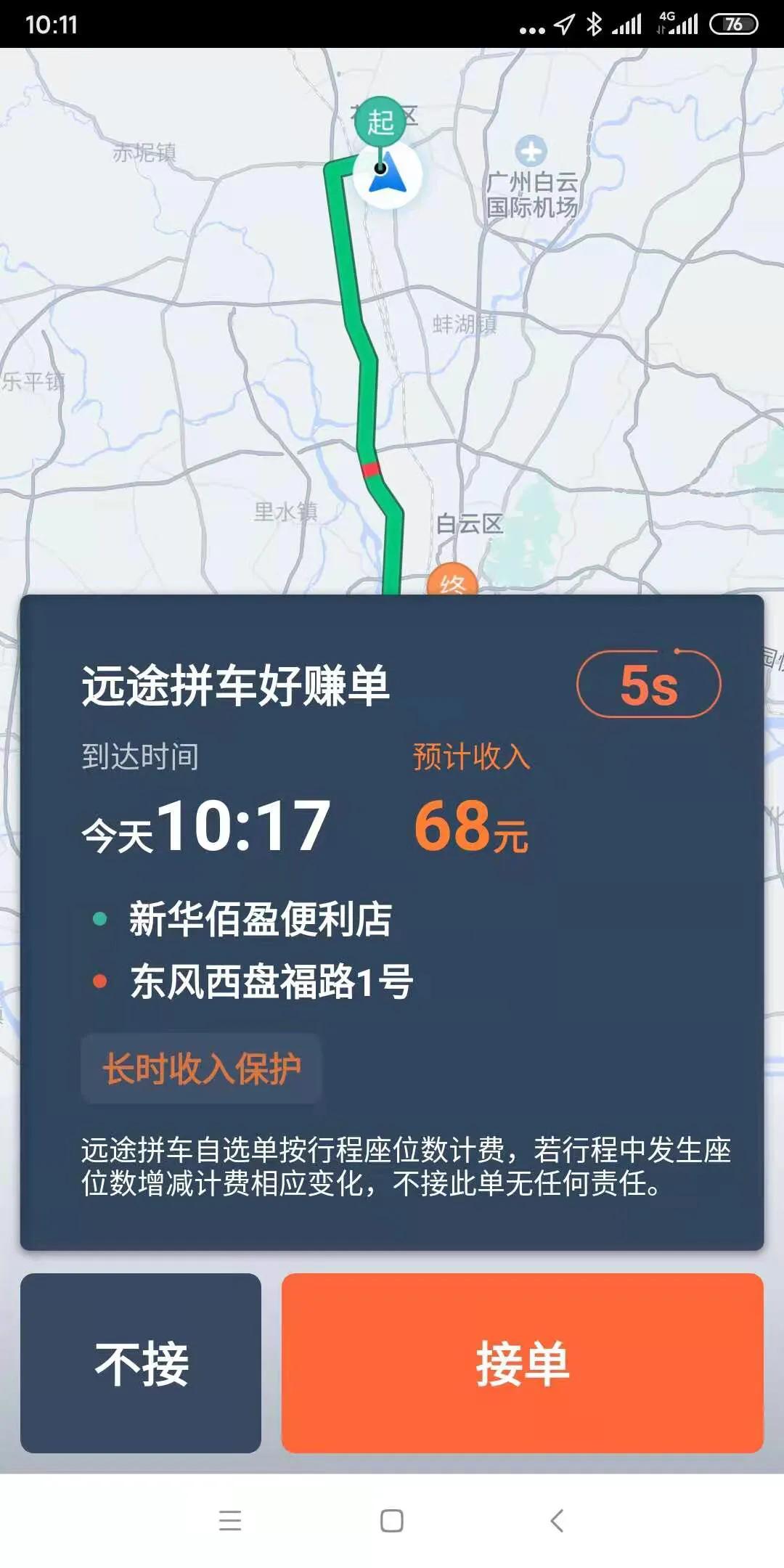
Task: Tap the orange 终 destination marker
Action: click(x=454, y=579)
